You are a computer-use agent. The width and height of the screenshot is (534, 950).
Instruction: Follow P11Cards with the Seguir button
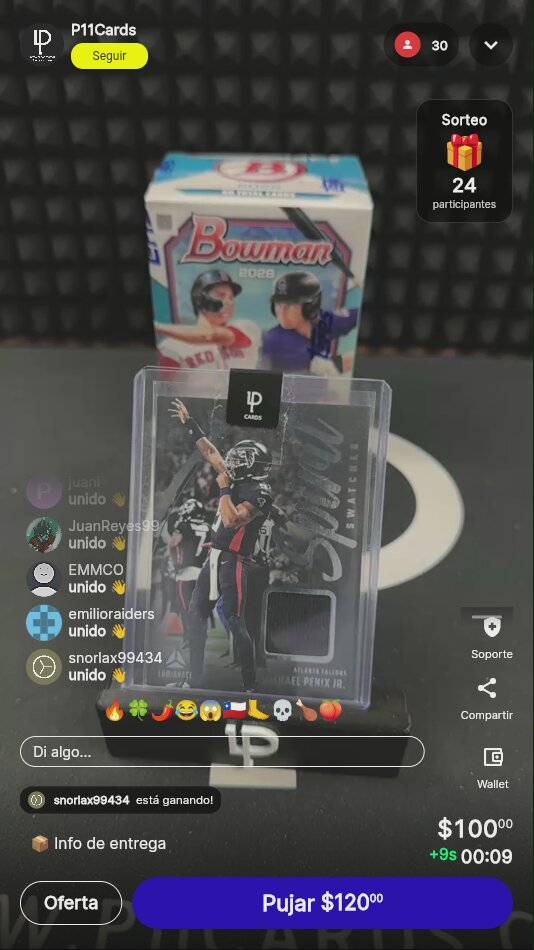click(109, 56)
